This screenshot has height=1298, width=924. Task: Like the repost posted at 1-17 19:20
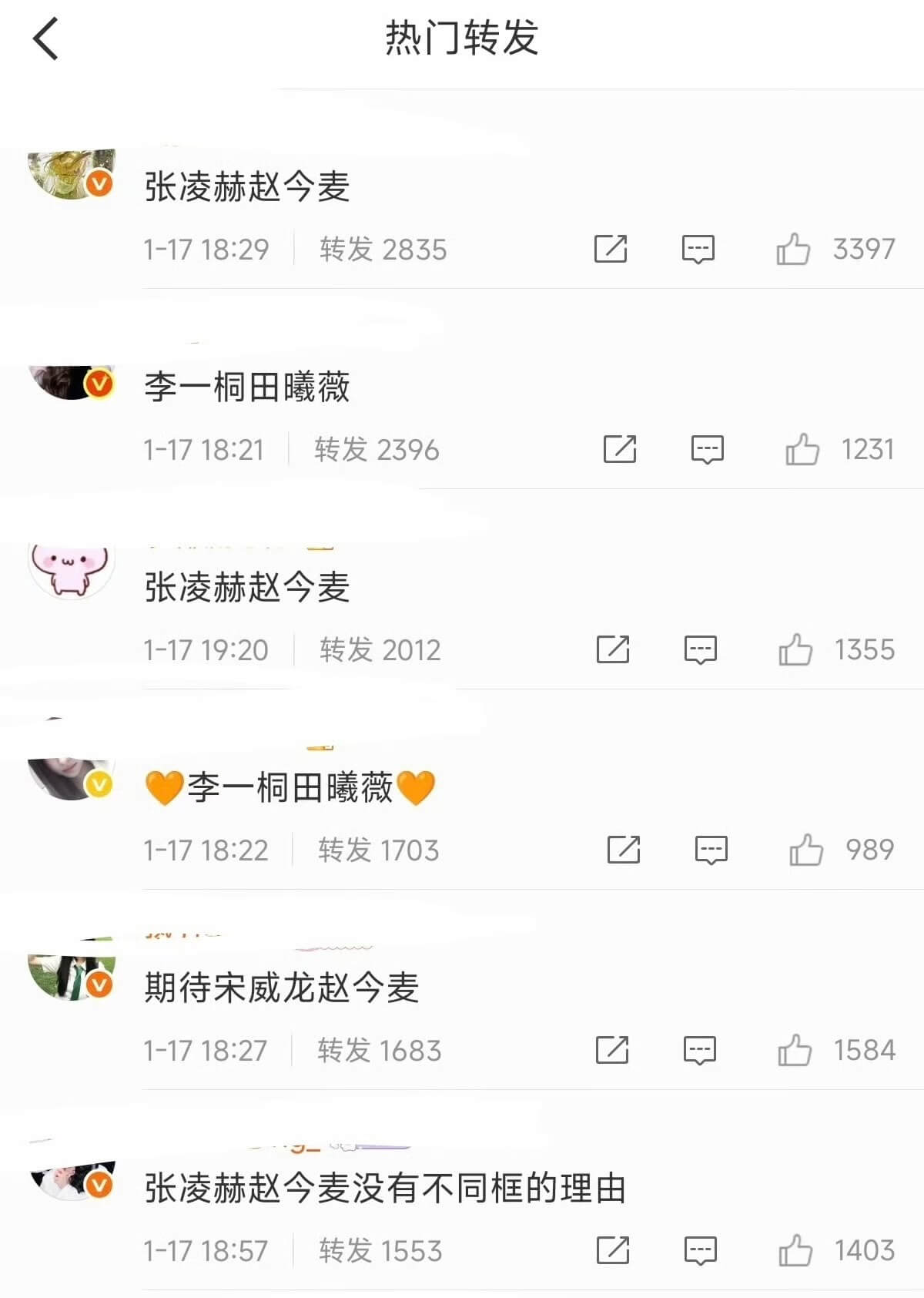(795, 649)
